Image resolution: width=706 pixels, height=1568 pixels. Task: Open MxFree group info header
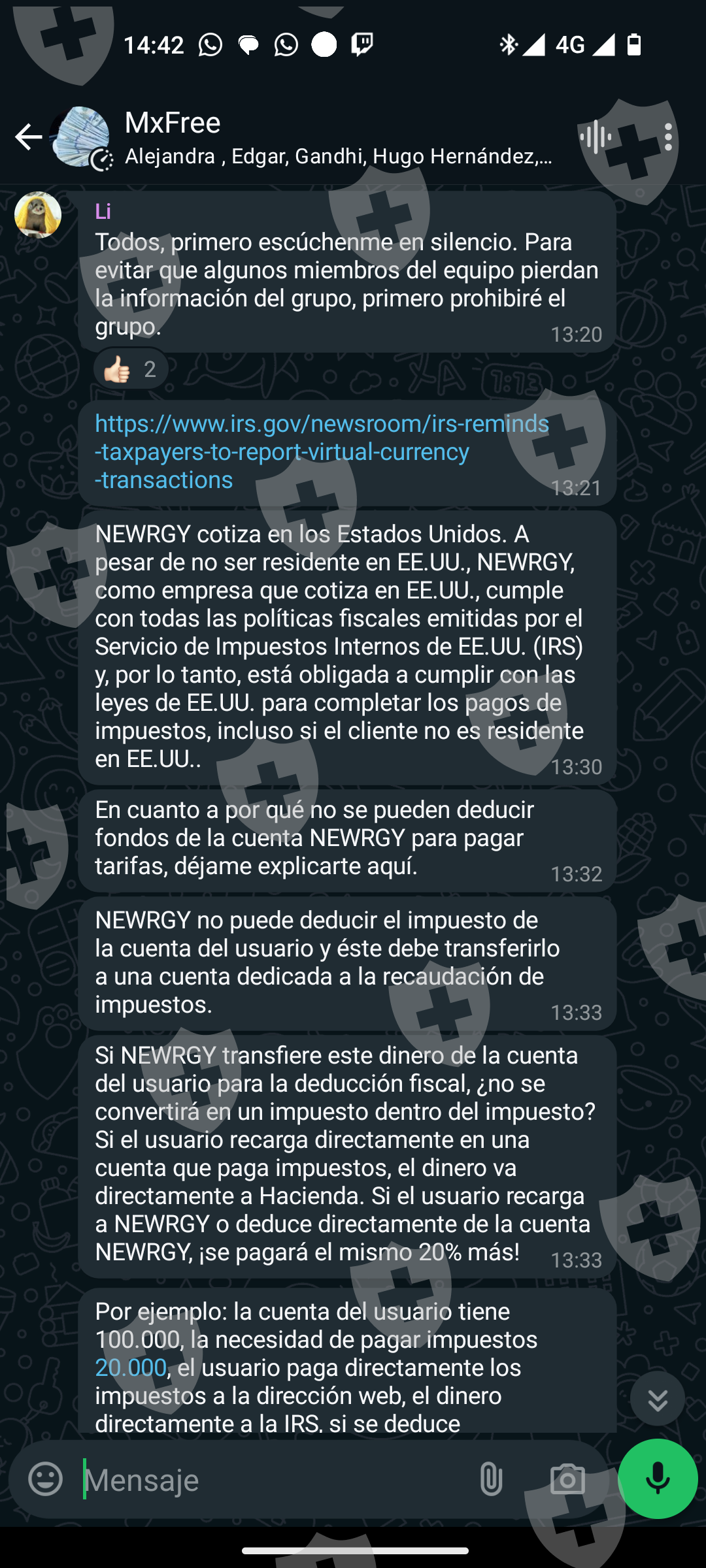(x=338, y=138)
